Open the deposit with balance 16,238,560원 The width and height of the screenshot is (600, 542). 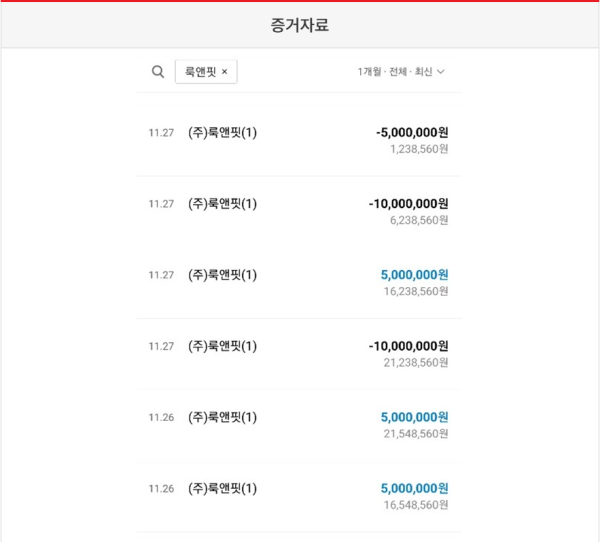298,282
